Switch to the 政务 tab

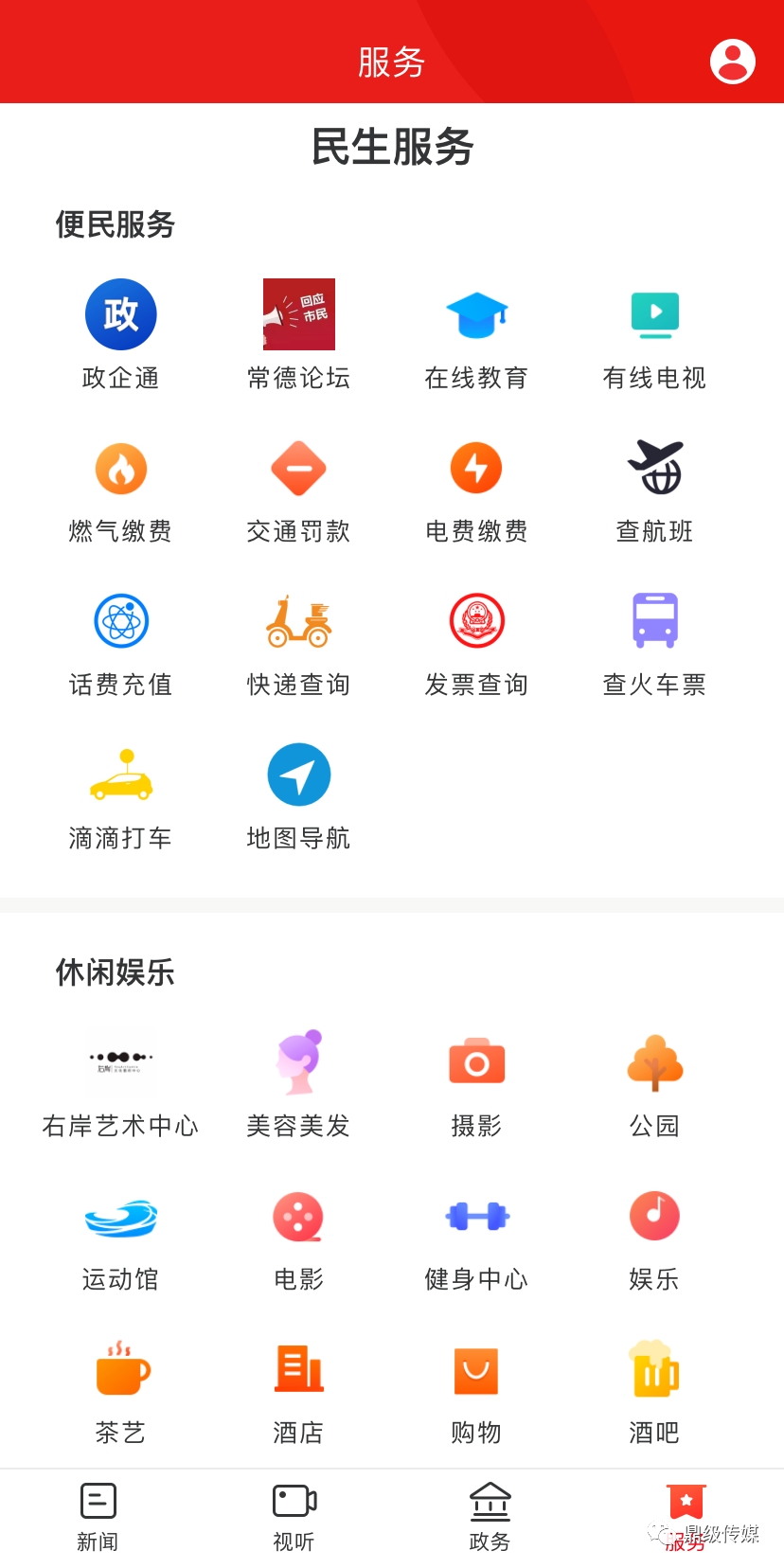490,1516
